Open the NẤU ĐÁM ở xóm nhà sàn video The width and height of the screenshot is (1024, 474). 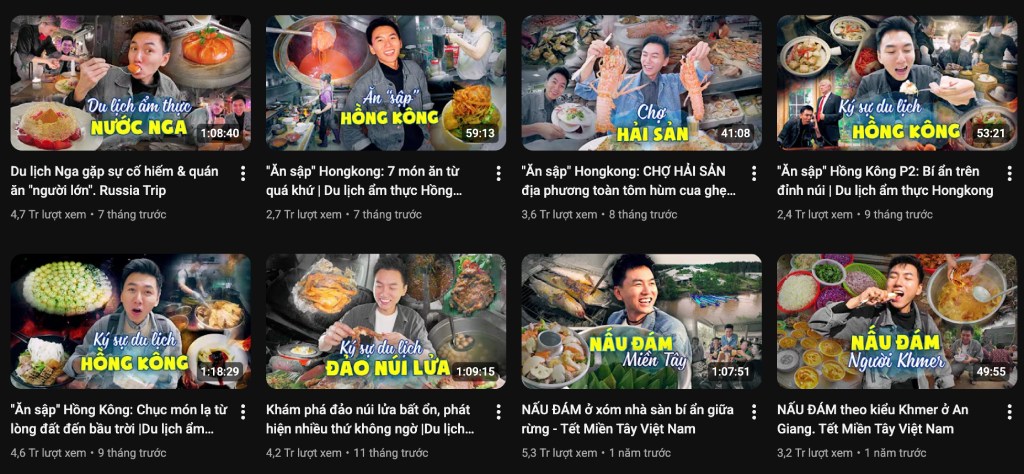point(641,321)
